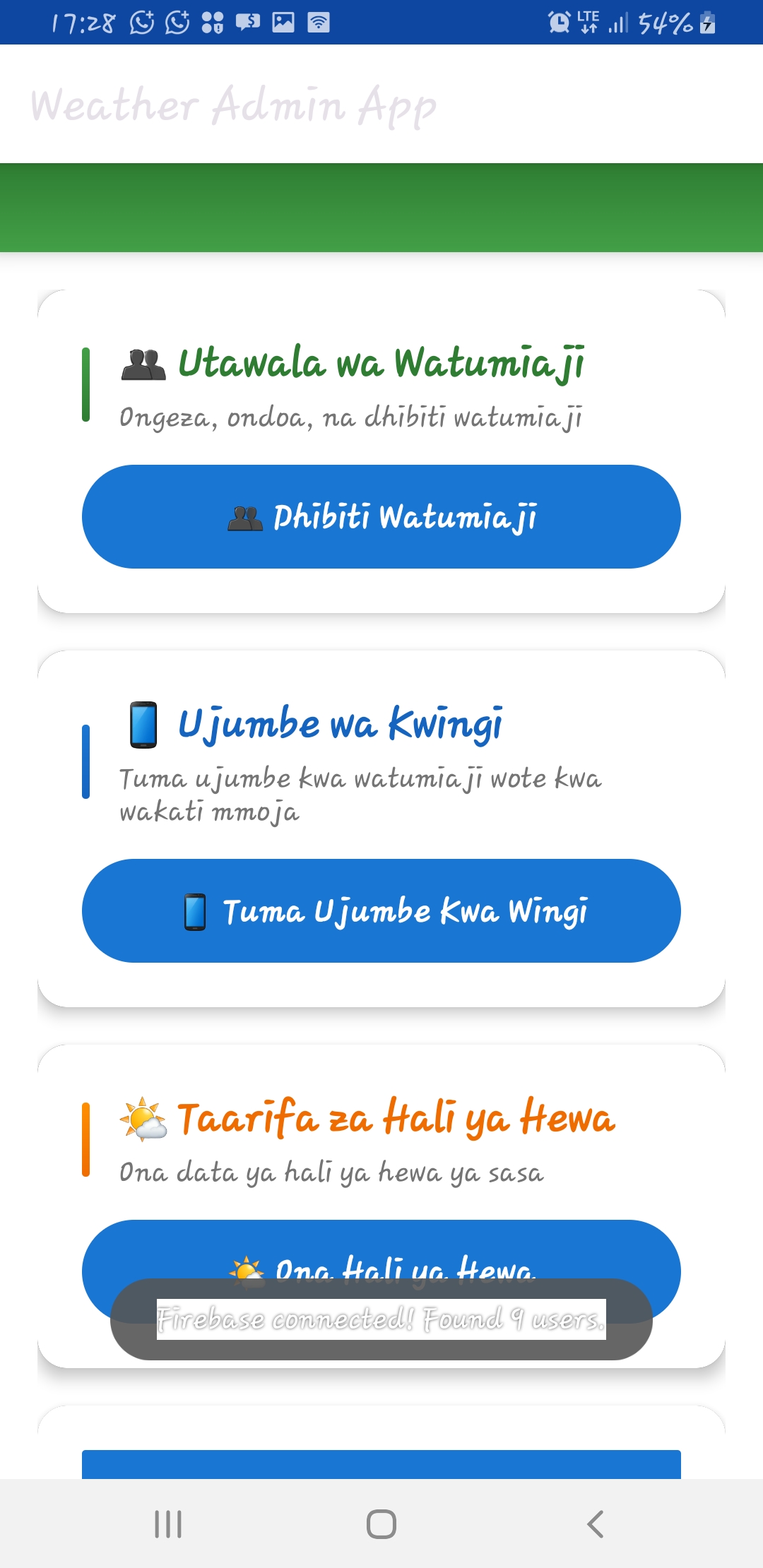763x1568 pixels.
Task: Open Dhibiti Watumiaji user management
Action: click(x=381, y=516)
